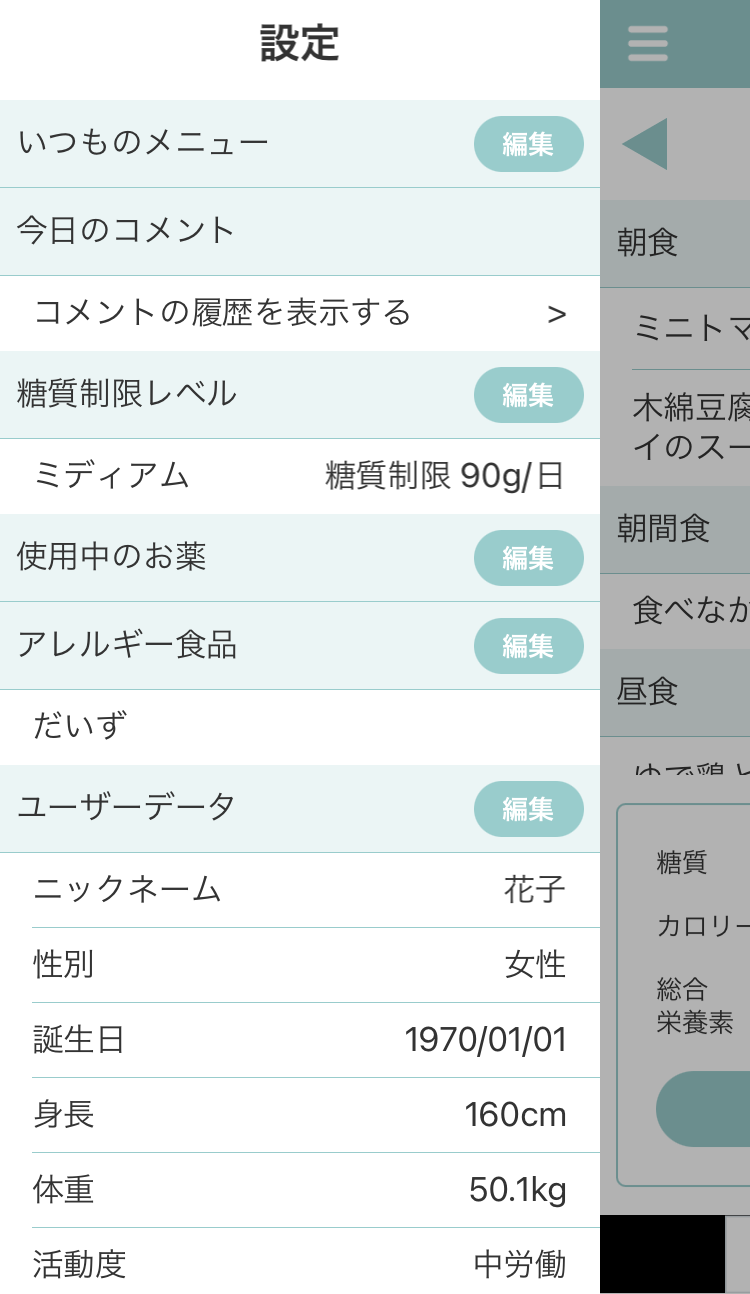
Task: Edit 糖質制限レベル setting
Action: tap(528, 395)
